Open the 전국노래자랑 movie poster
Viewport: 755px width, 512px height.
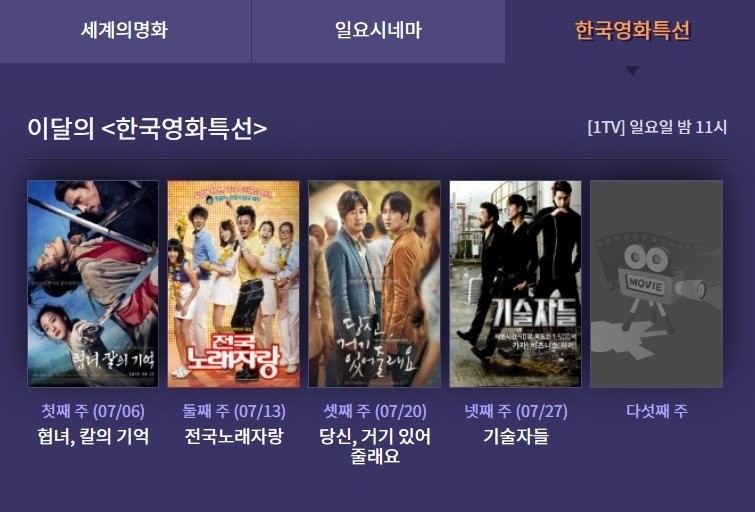[x=233, y=283]
